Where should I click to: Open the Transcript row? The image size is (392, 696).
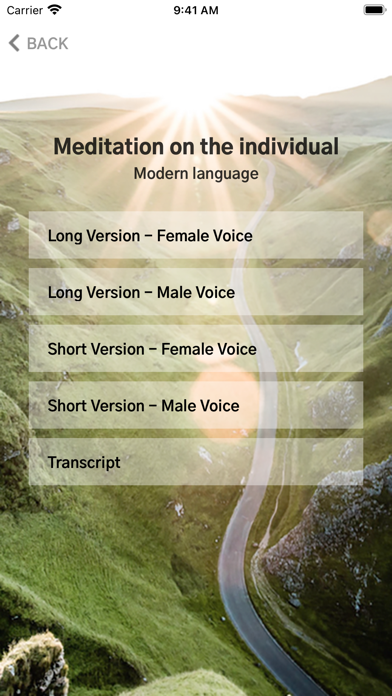pyautogui.click(x=196, y=462)
